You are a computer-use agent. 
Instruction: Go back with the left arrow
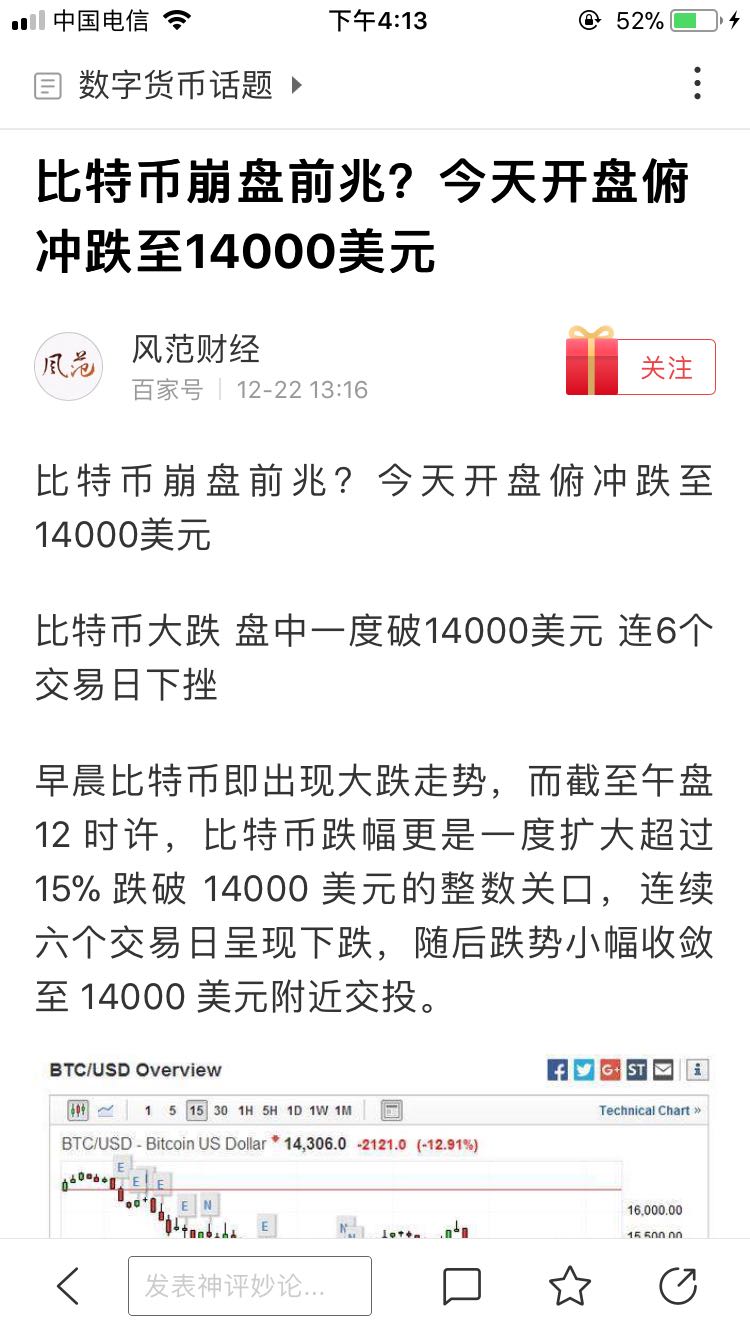tap(68, 1285)
